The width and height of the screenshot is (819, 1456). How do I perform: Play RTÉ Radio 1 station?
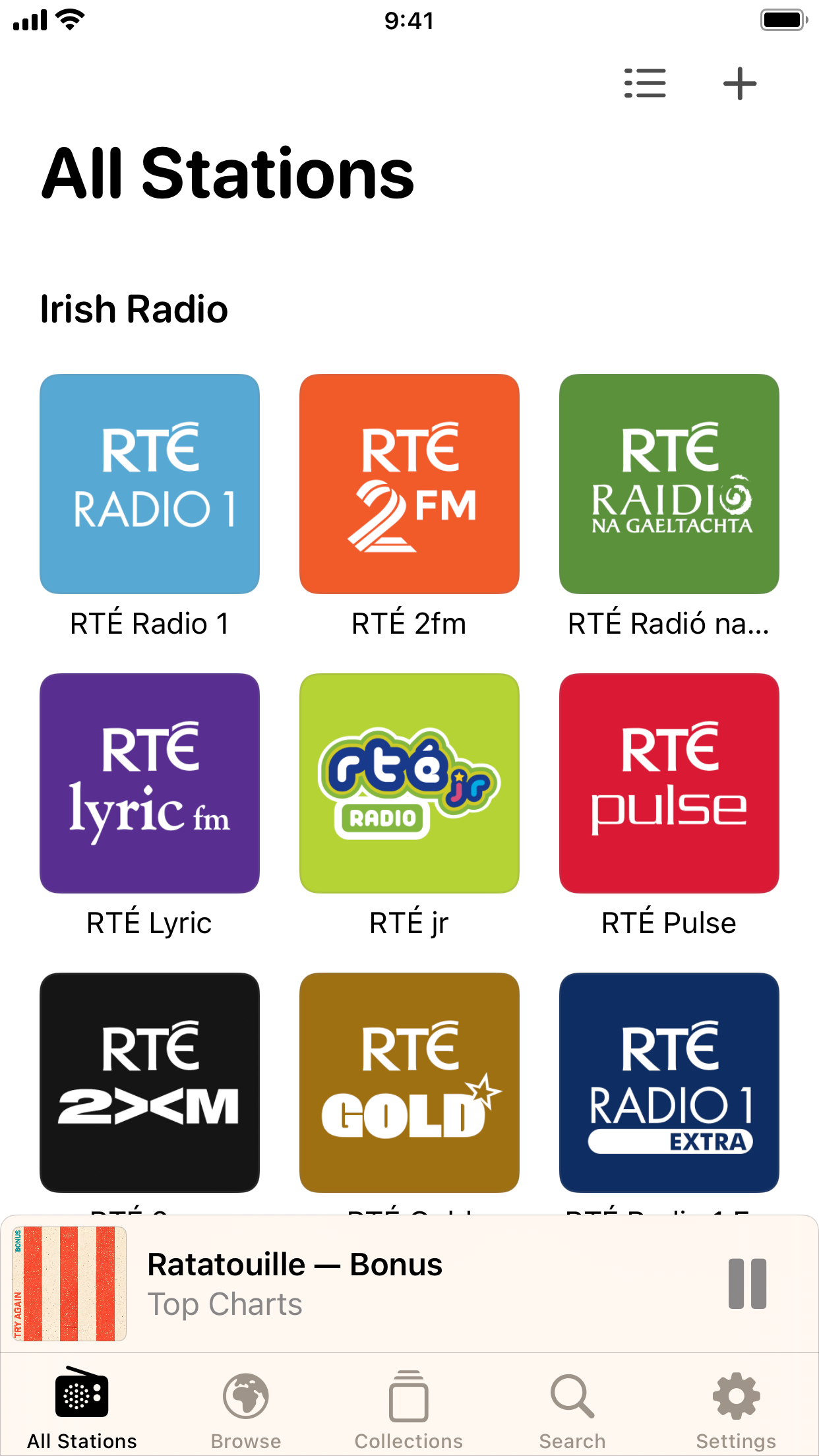[150, 484]
